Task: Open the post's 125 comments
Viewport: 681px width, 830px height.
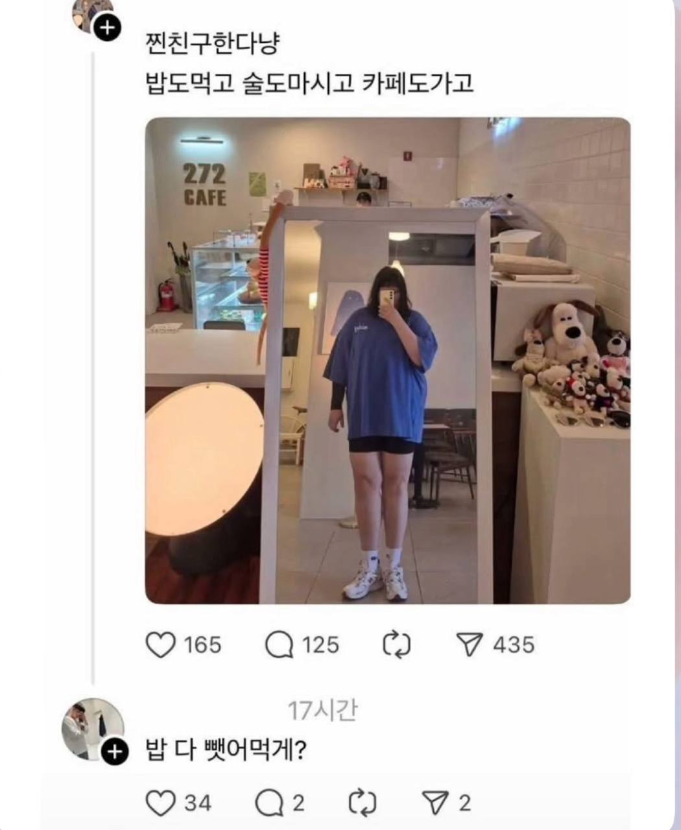Action: [x=279, y=645]
